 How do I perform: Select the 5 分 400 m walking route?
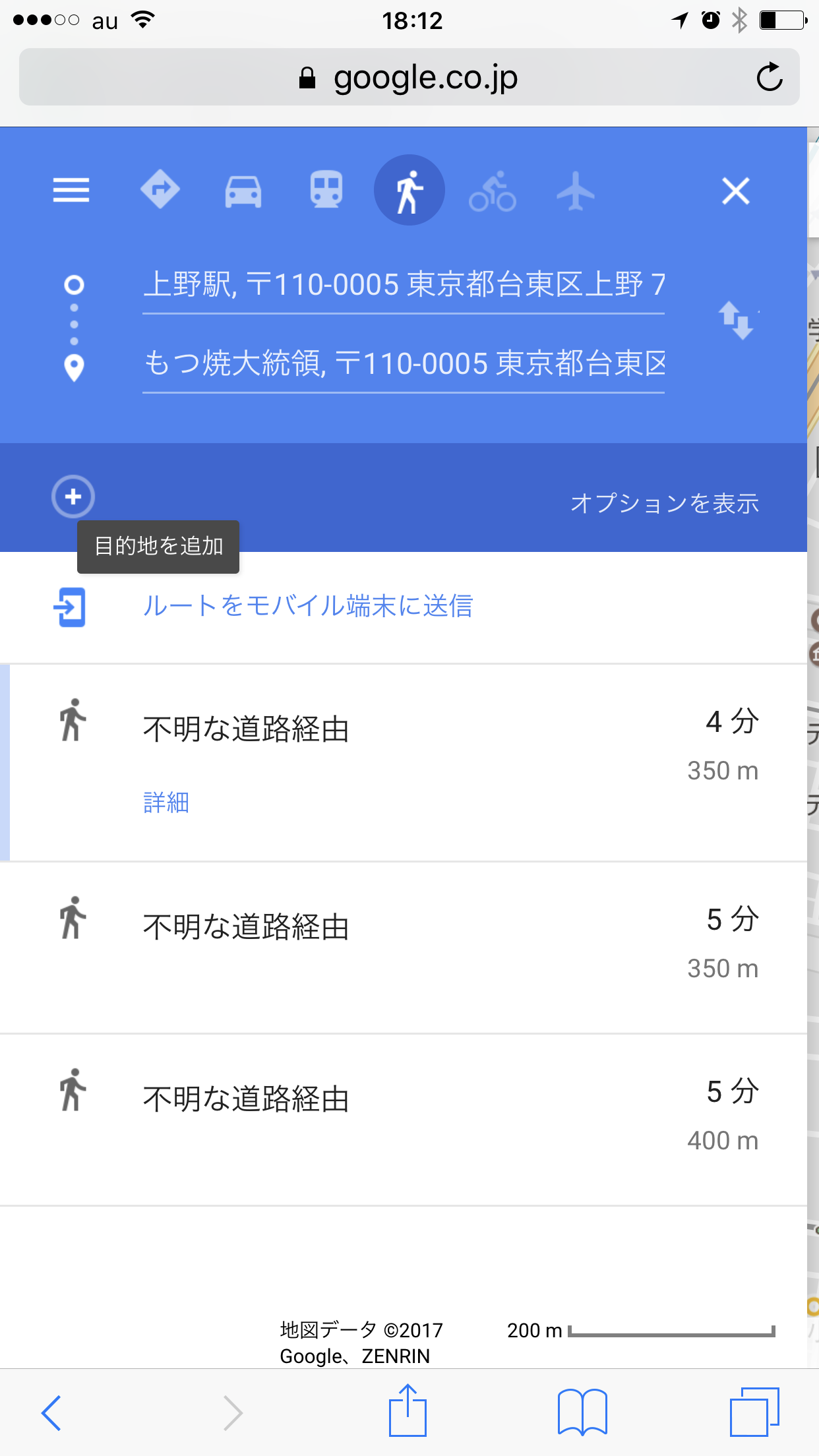click(x=404, y=1120)
